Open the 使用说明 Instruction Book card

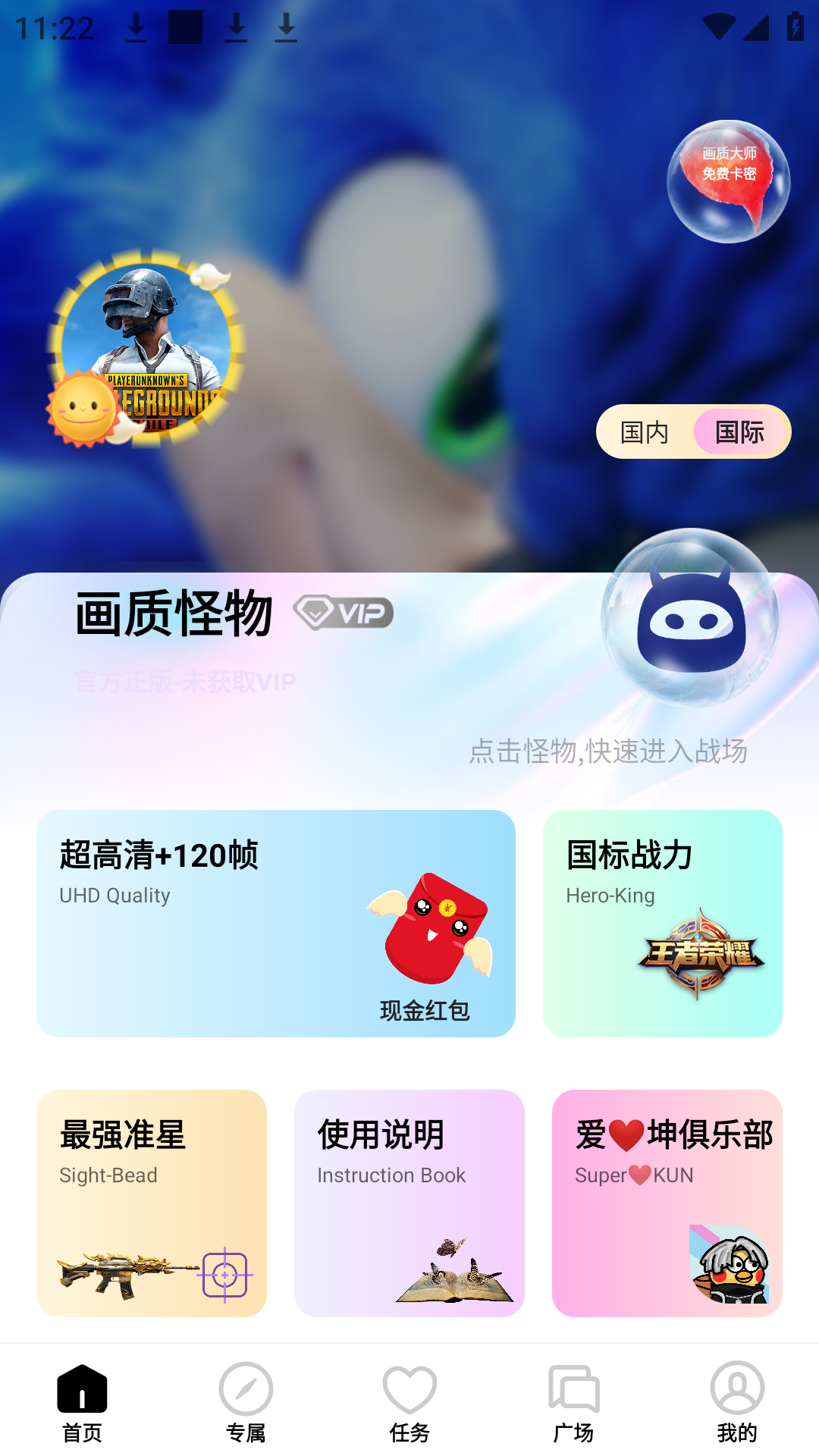point(409,1203)
